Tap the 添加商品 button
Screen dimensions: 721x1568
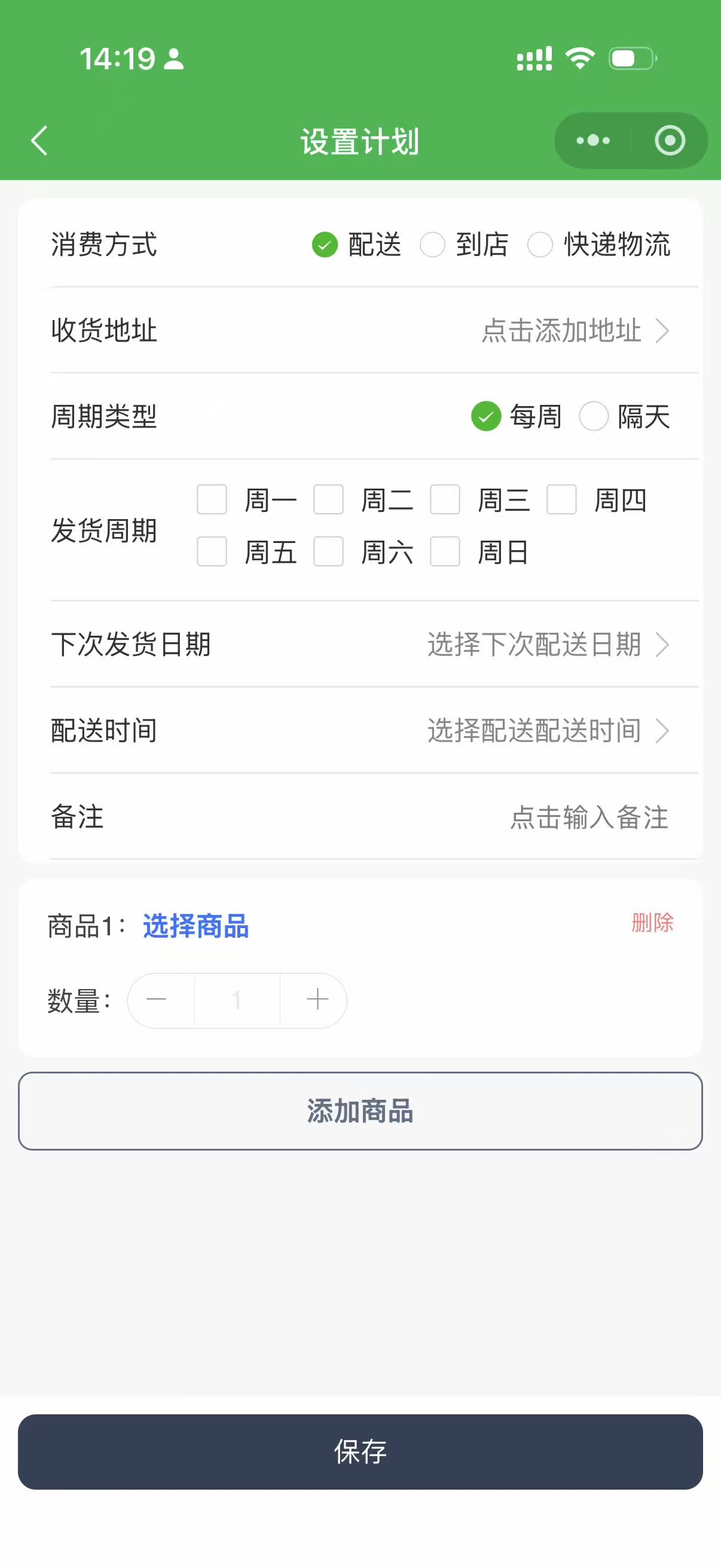tap(360, 1111)
